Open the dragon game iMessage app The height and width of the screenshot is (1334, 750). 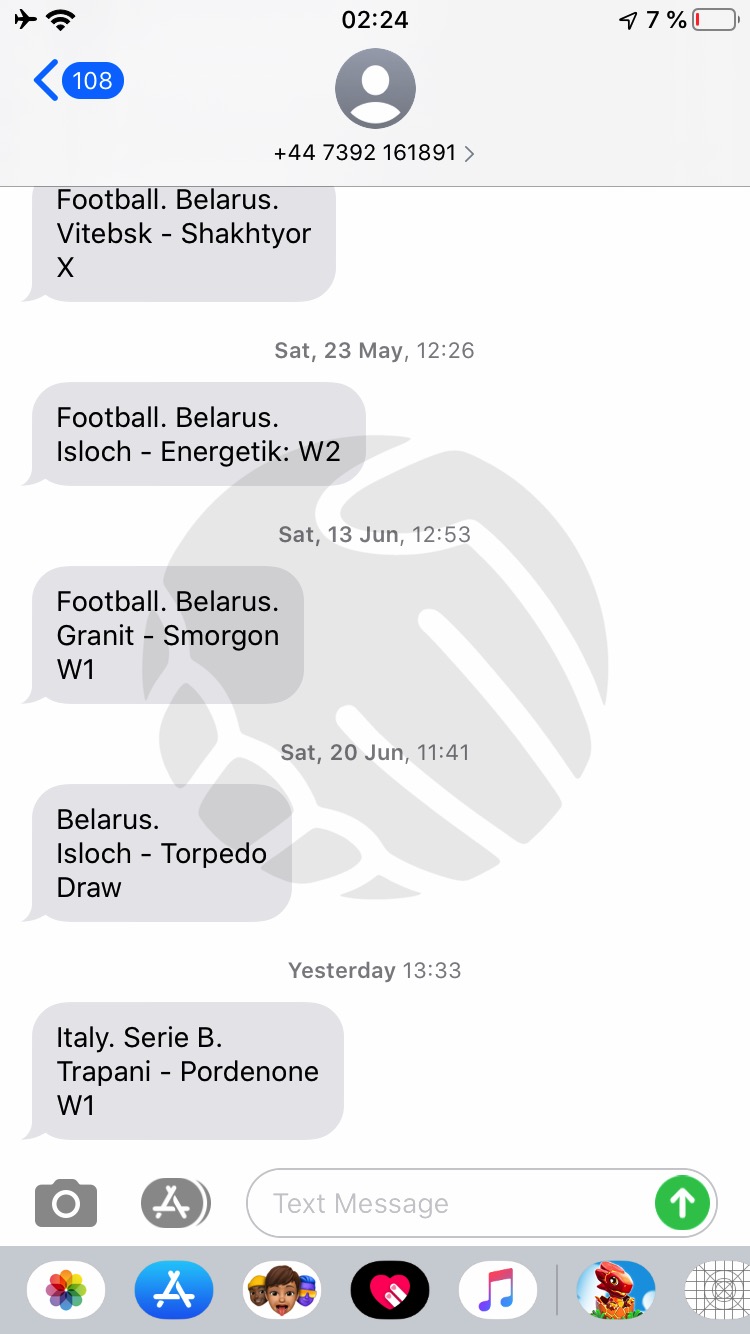point(616,1290)
